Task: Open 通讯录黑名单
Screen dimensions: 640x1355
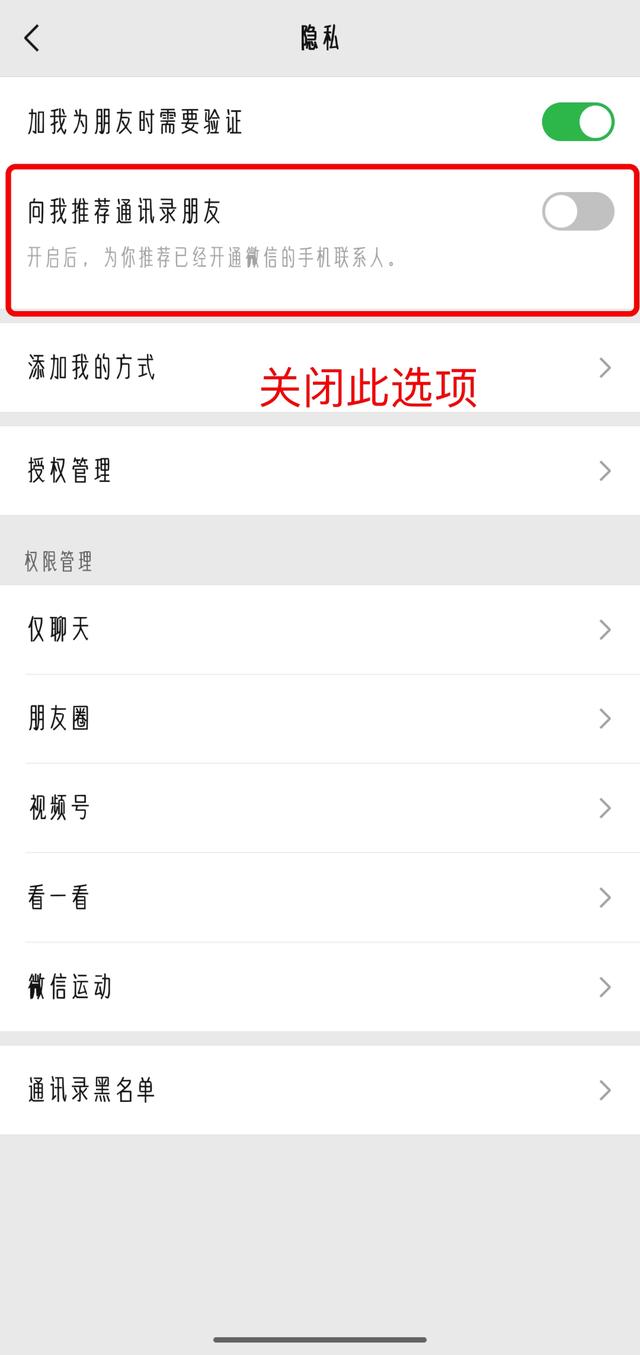Action: pyautogui.click(x=320, y=1090)
